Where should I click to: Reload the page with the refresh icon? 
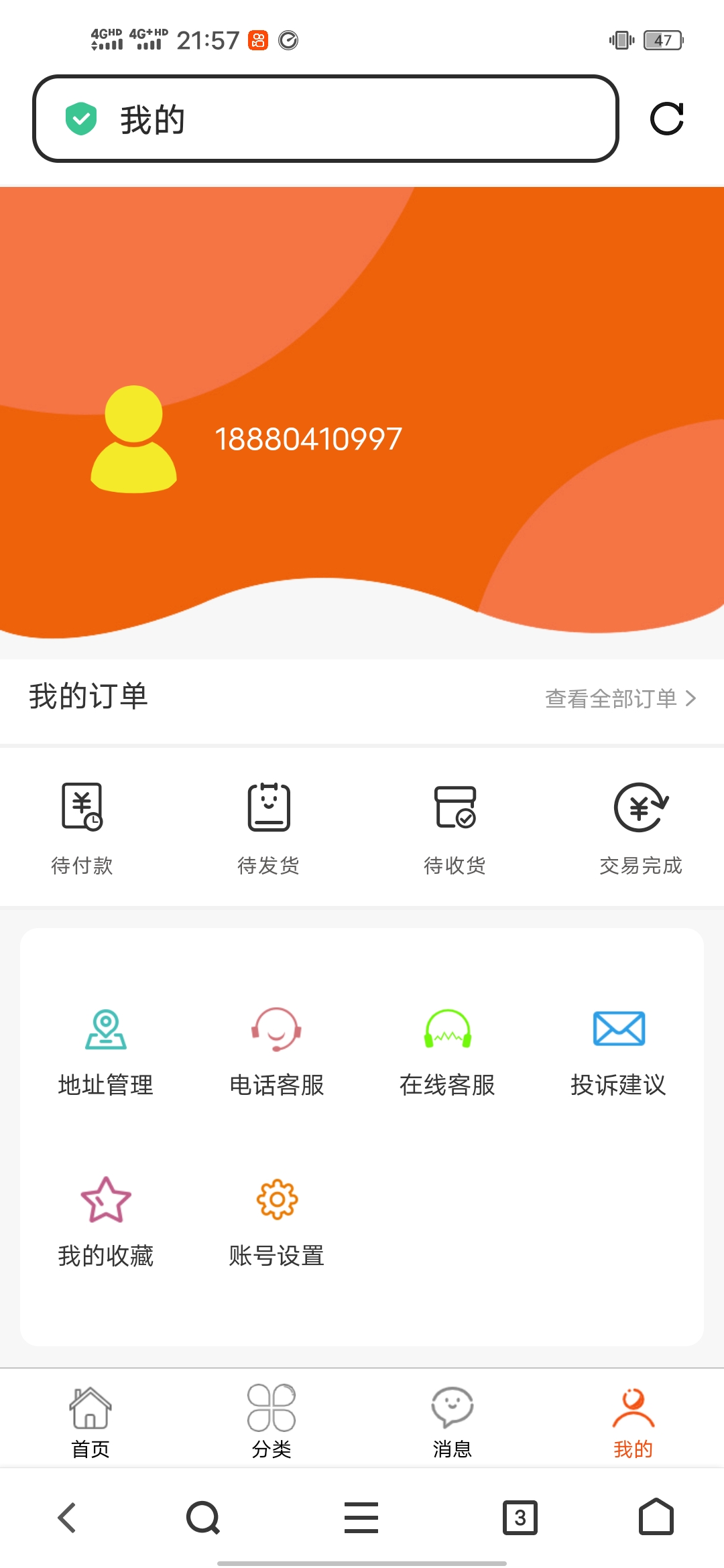666,119
